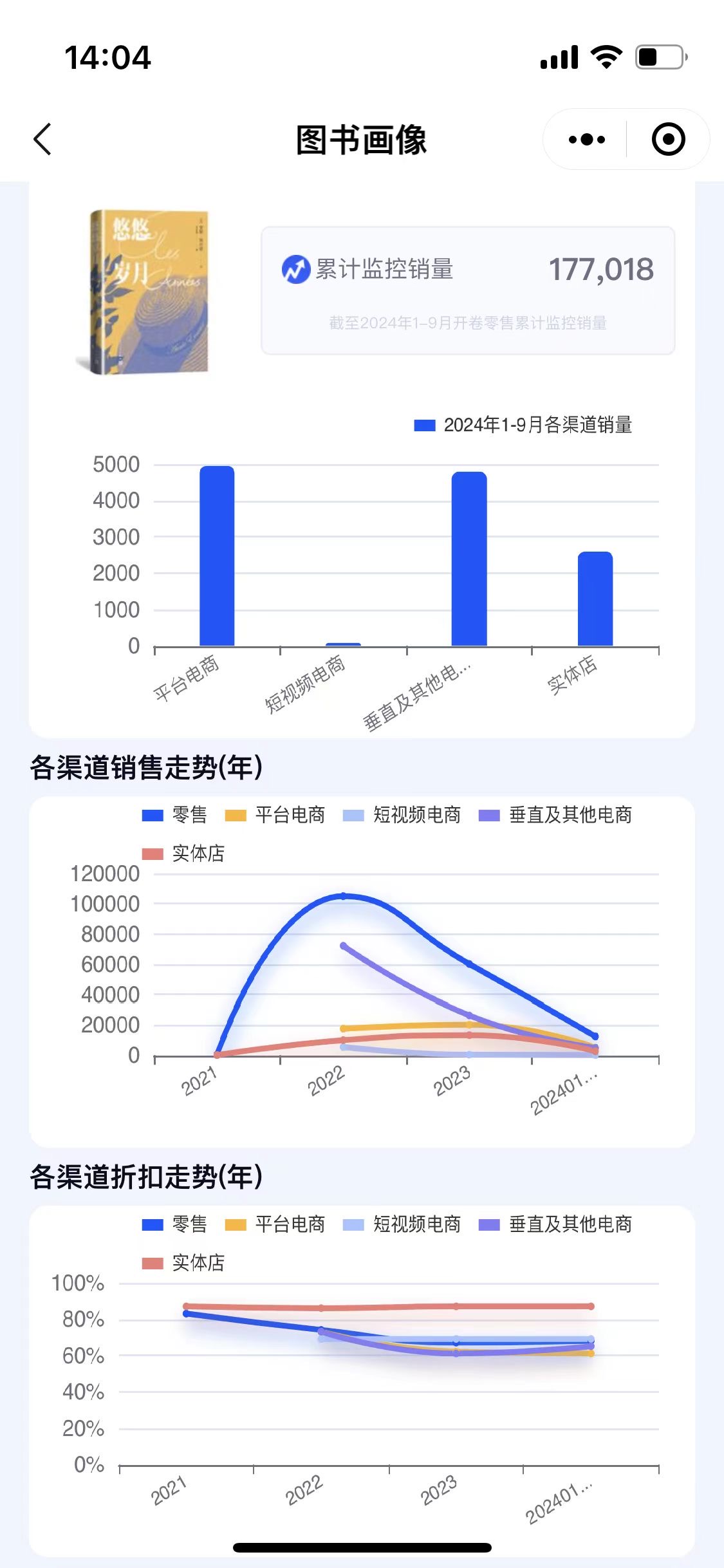Tap the 平台电商 bar in channel sales chart
This screenshot has width=724, height=1568.
click(217, 557)
